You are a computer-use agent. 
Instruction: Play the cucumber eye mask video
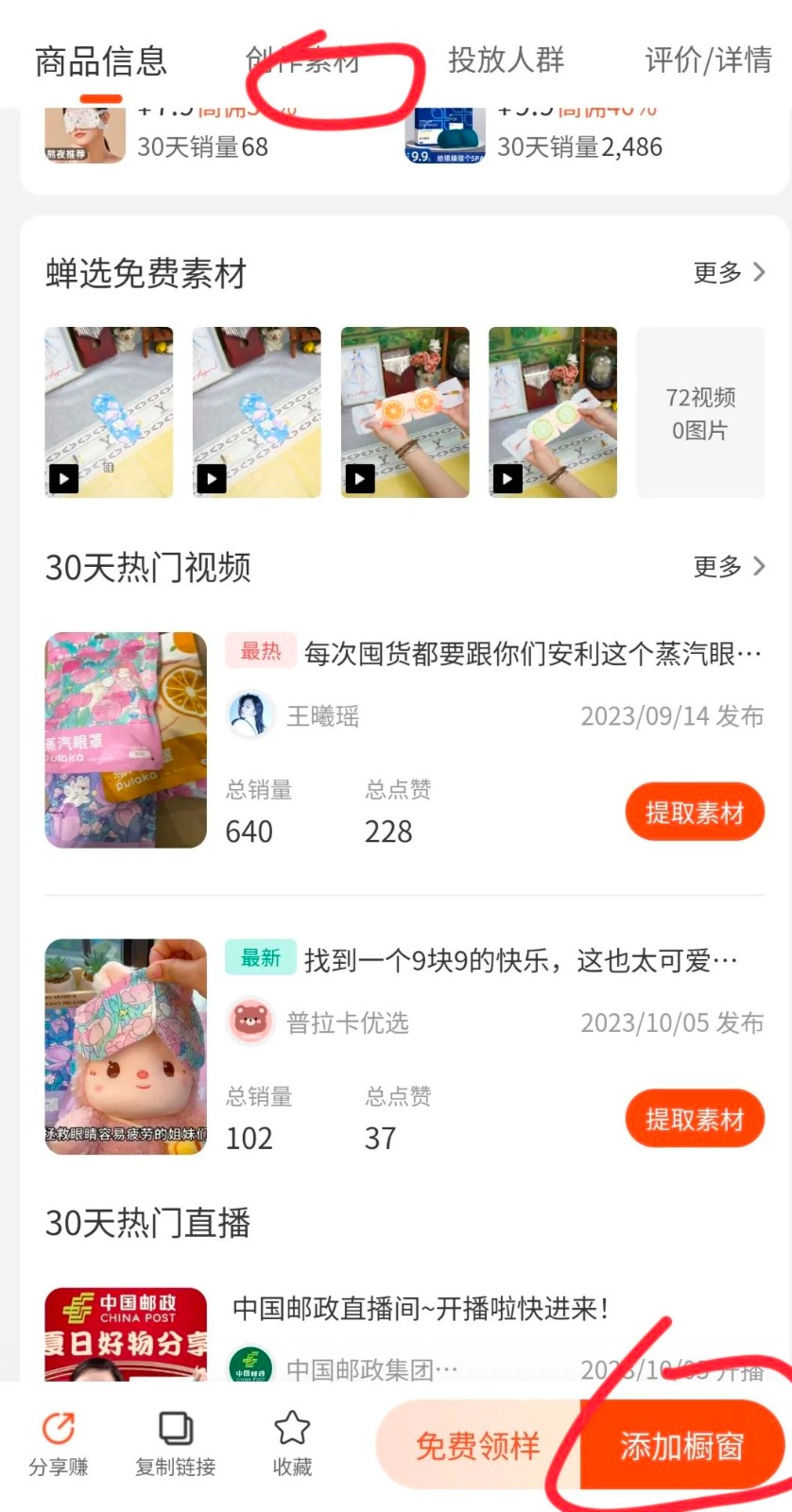tap(552, 411)
